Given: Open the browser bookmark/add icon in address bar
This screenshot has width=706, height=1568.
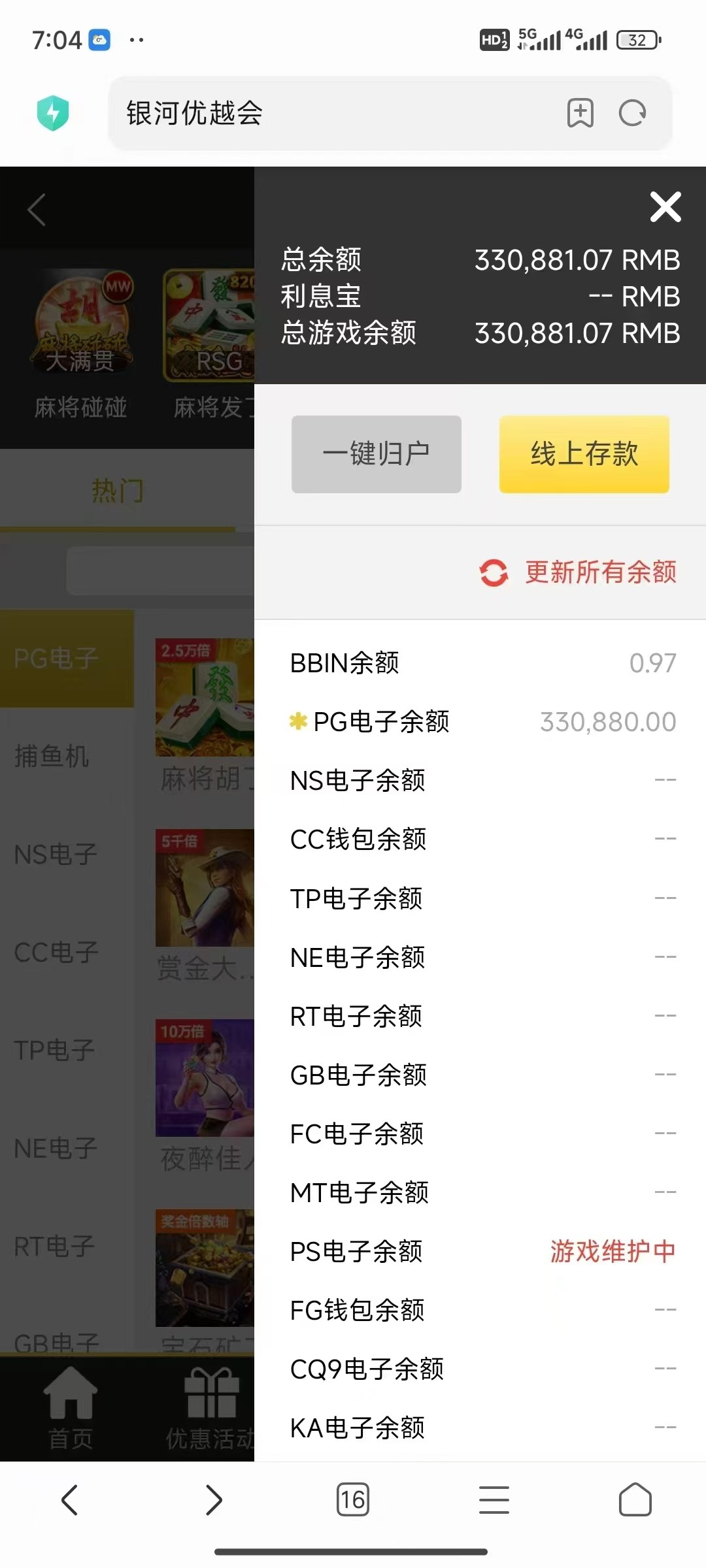Looking at the screenshot, I should (580, 113).
